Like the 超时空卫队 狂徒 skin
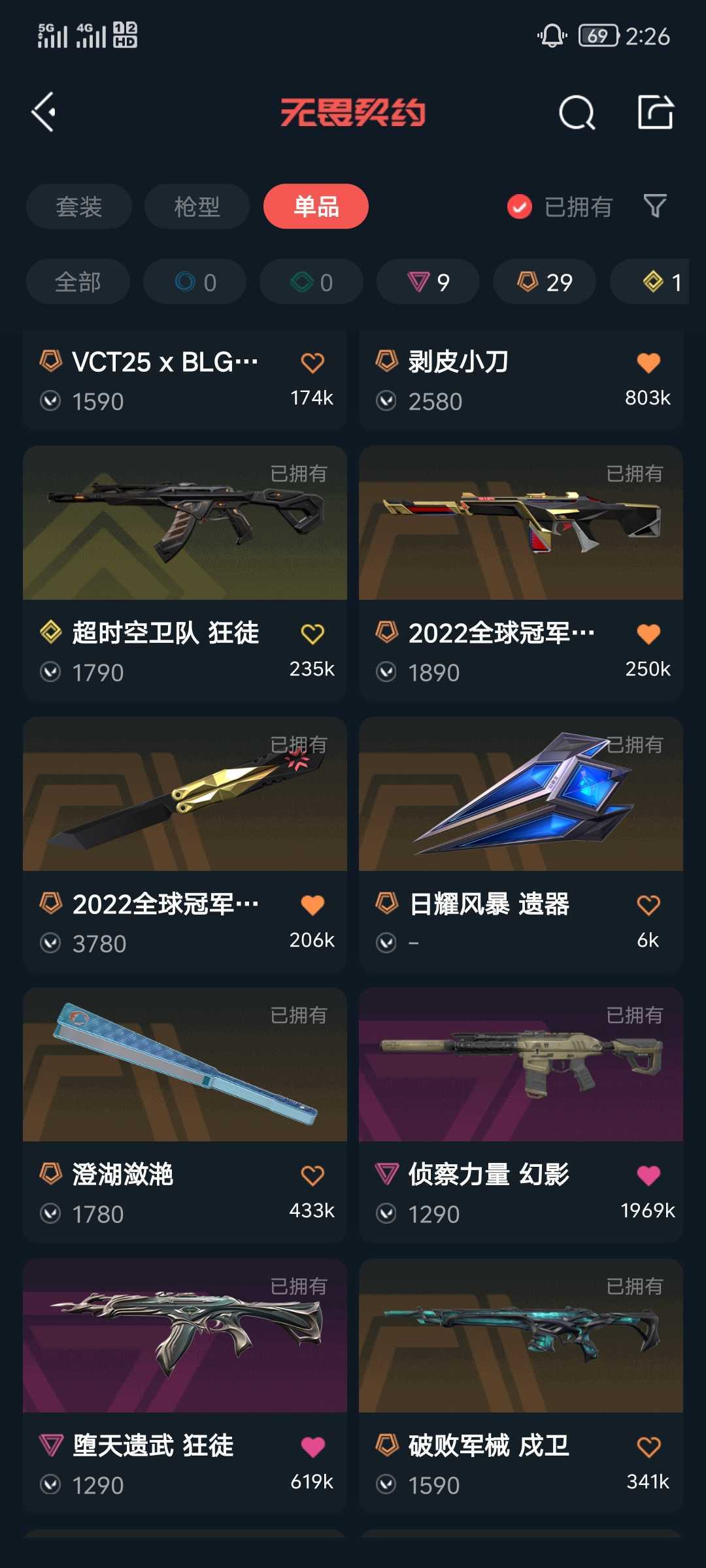 tap(312, 634)
